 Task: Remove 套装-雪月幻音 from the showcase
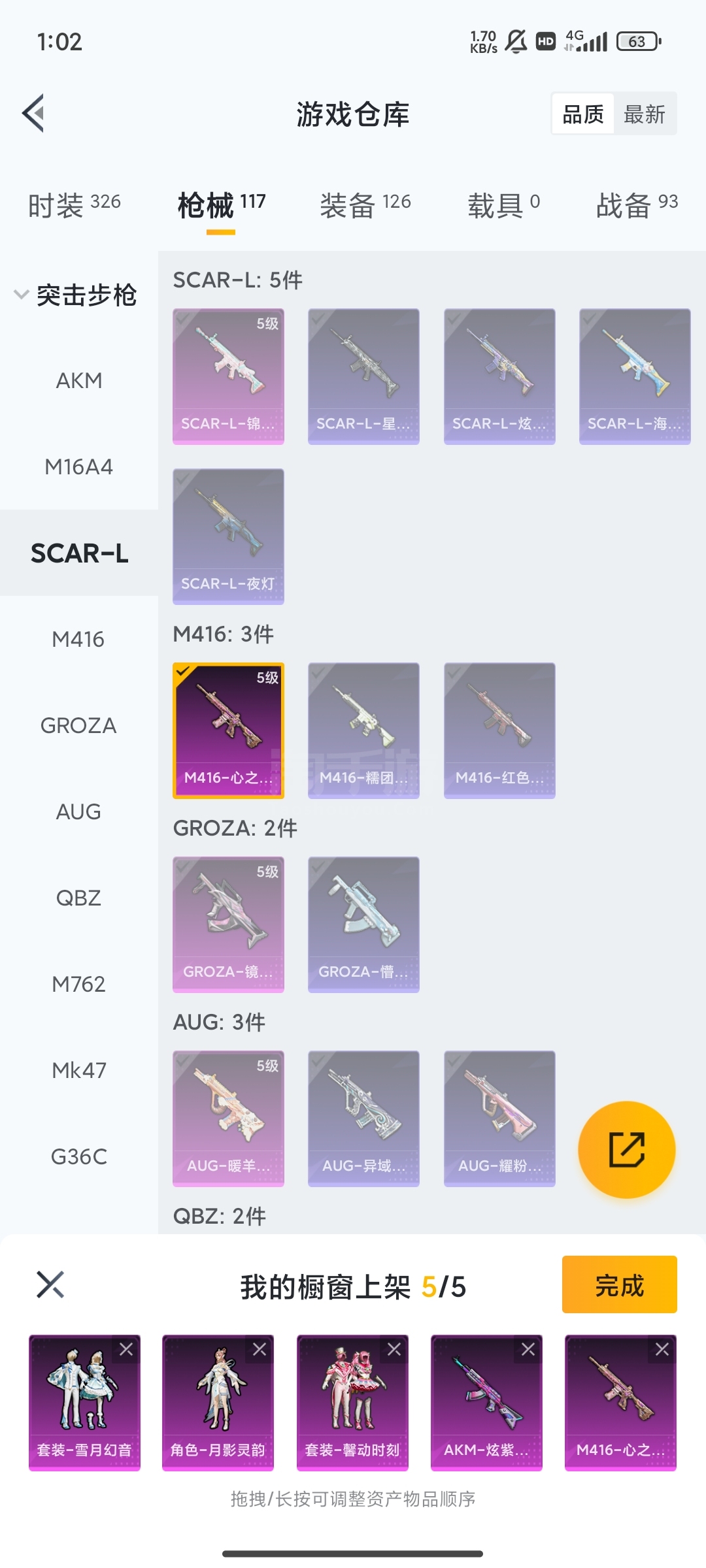click(126, 1349)
